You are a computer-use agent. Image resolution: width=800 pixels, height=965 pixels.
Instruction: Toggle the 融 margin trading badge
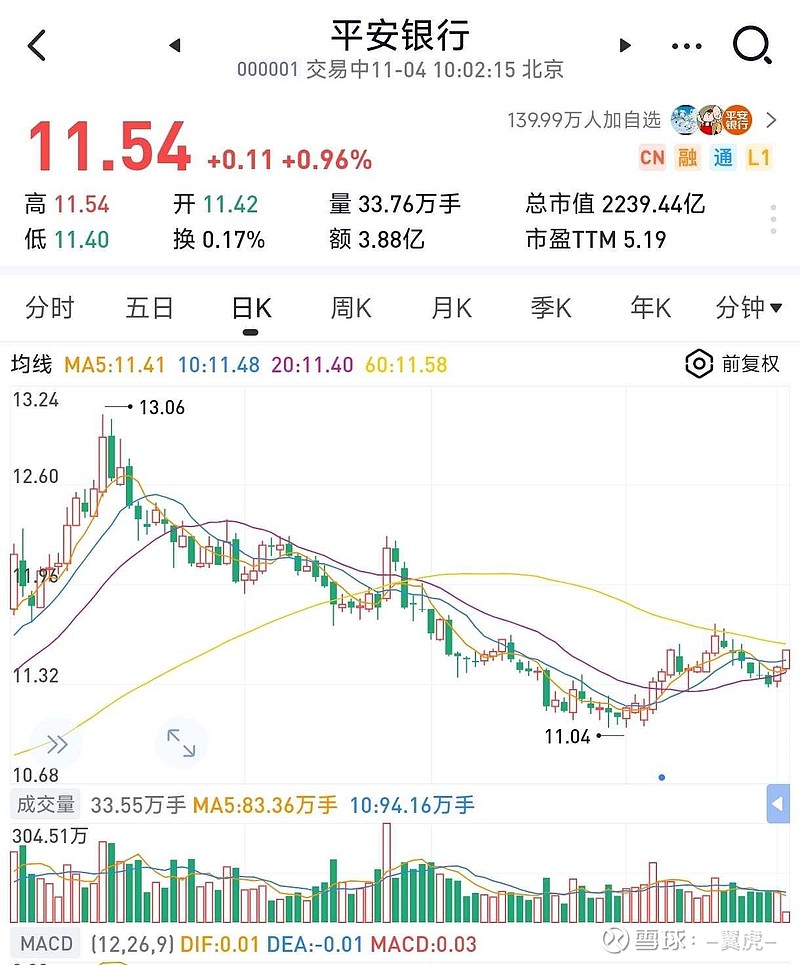point(687,158)
